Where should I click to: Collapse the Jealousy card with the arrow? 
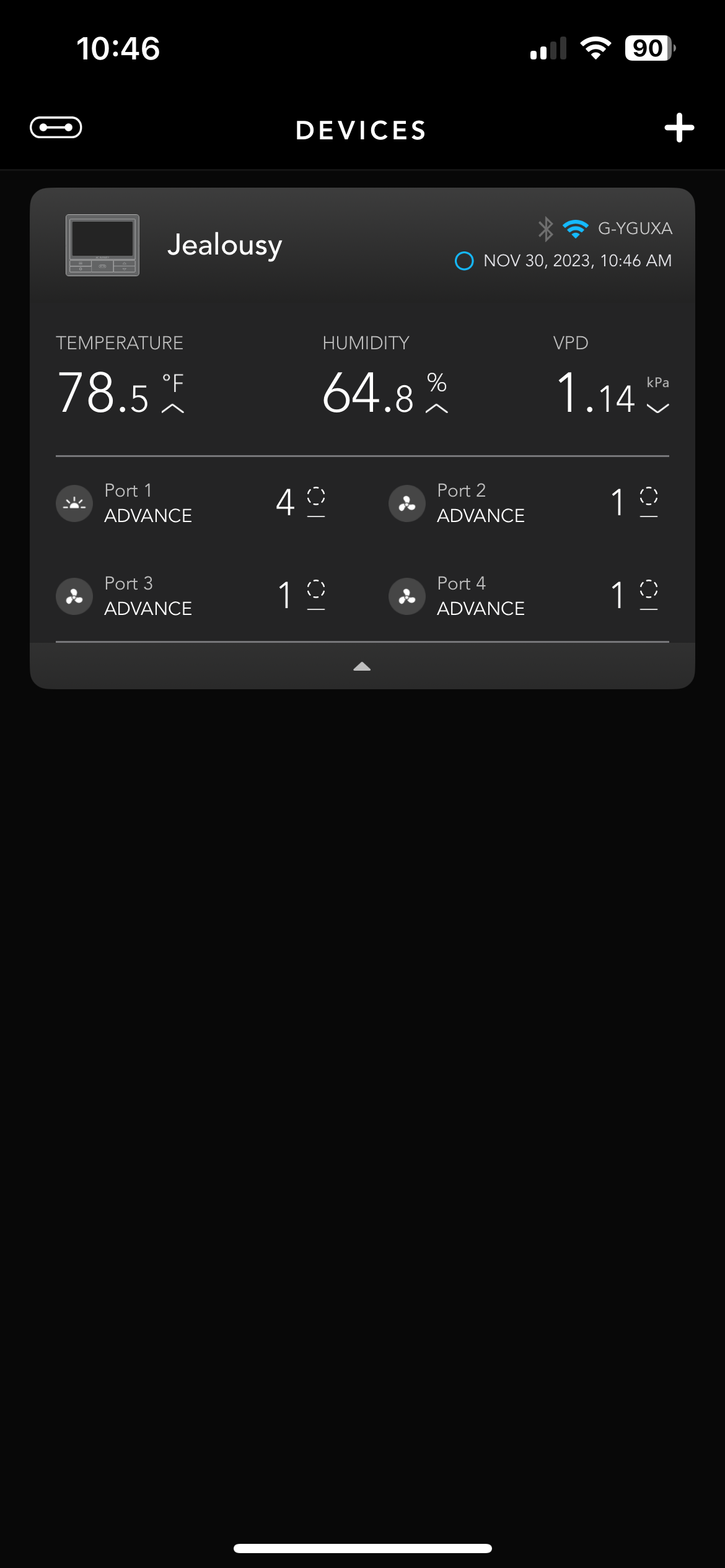(362, 666)
